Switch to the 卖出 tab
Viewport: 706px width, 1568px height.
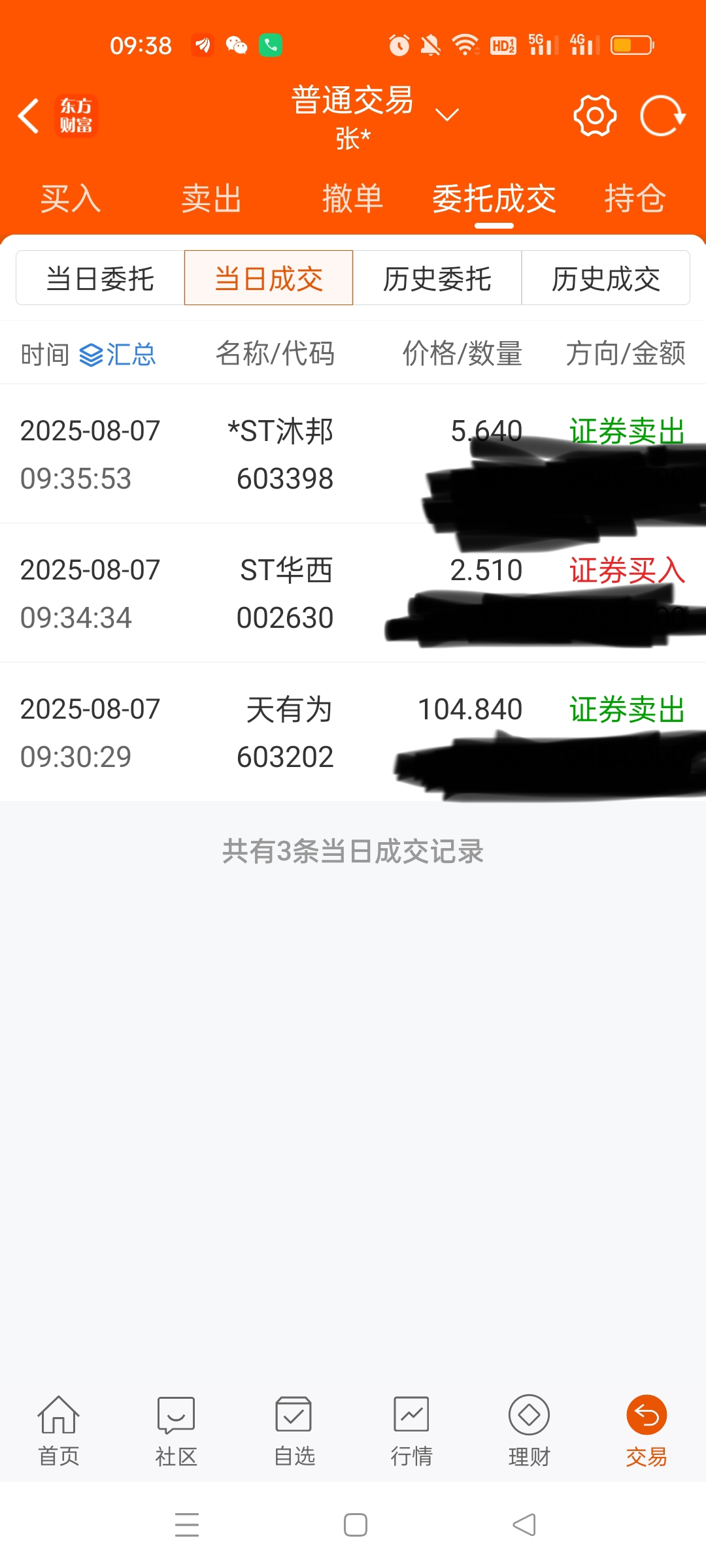click(x=211, y=199)
